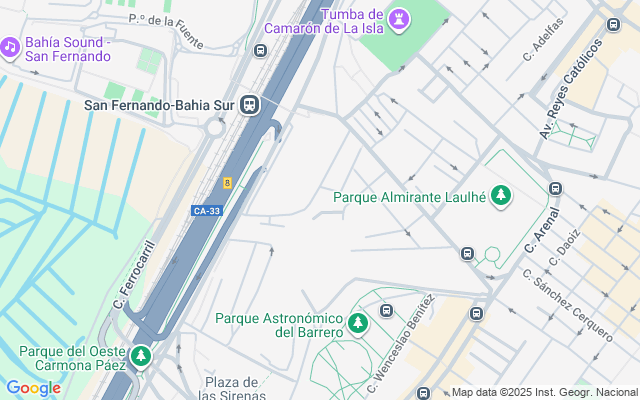Tap the bus stop near P.º de la Fuente
640x400 pixels.
coord(260,50)
